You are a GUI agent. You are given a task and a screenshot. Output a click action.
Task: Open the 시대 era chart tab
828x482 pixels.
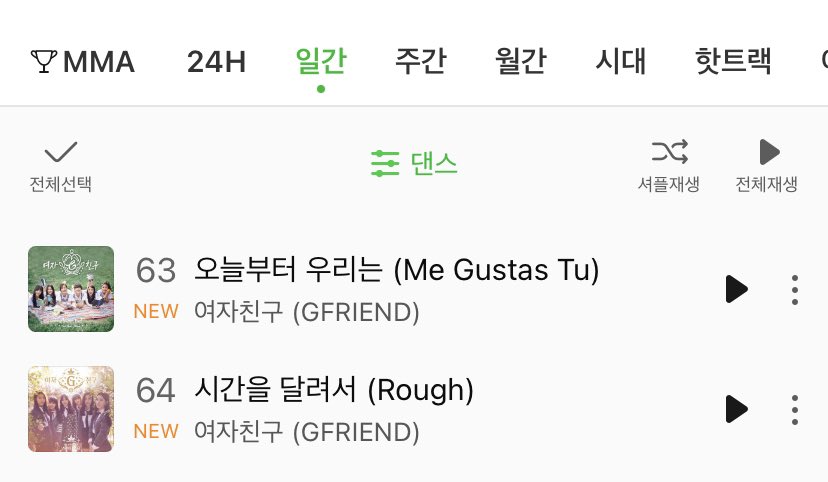(x=620, y=62)
